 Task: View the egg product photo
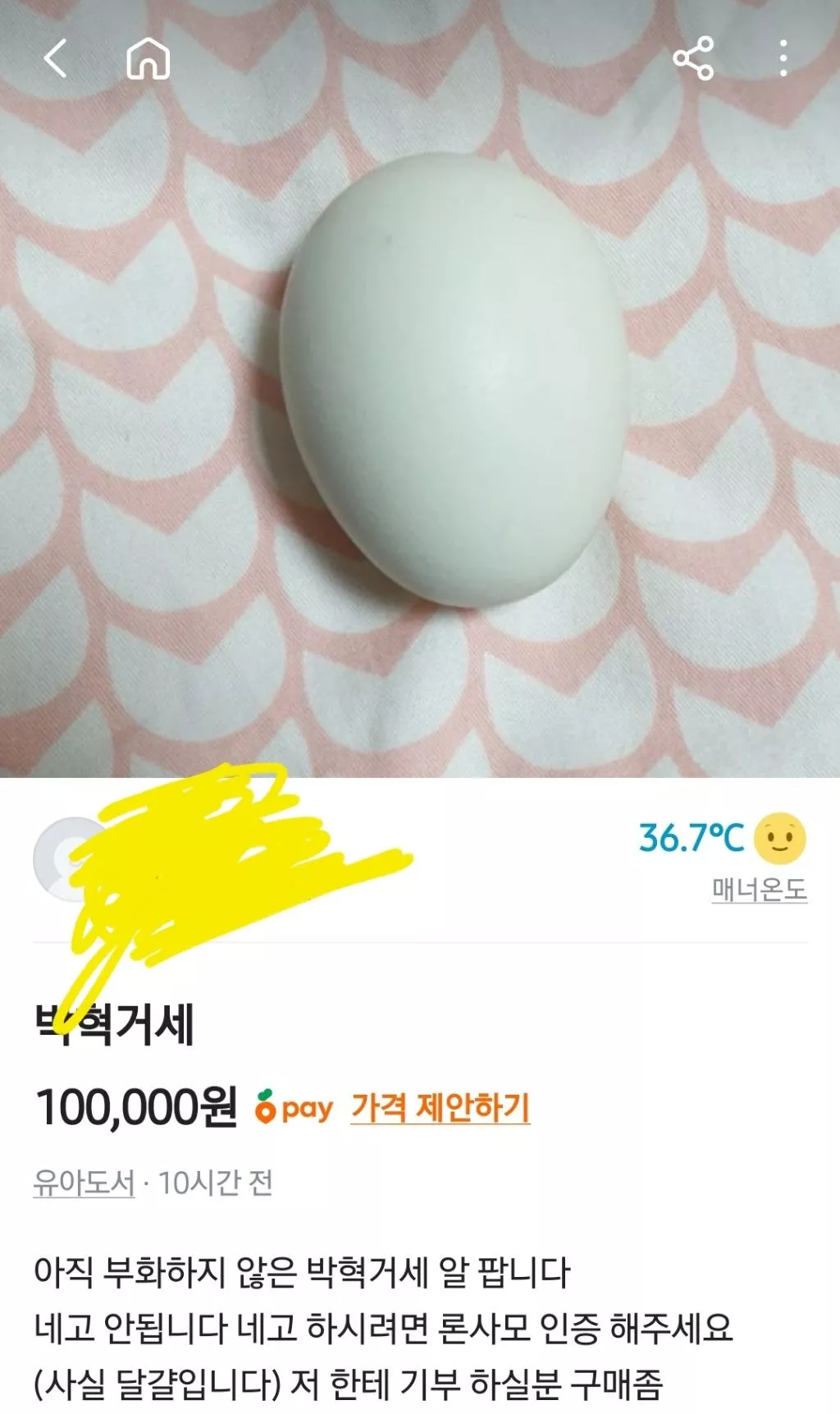[x=453, y=379]
